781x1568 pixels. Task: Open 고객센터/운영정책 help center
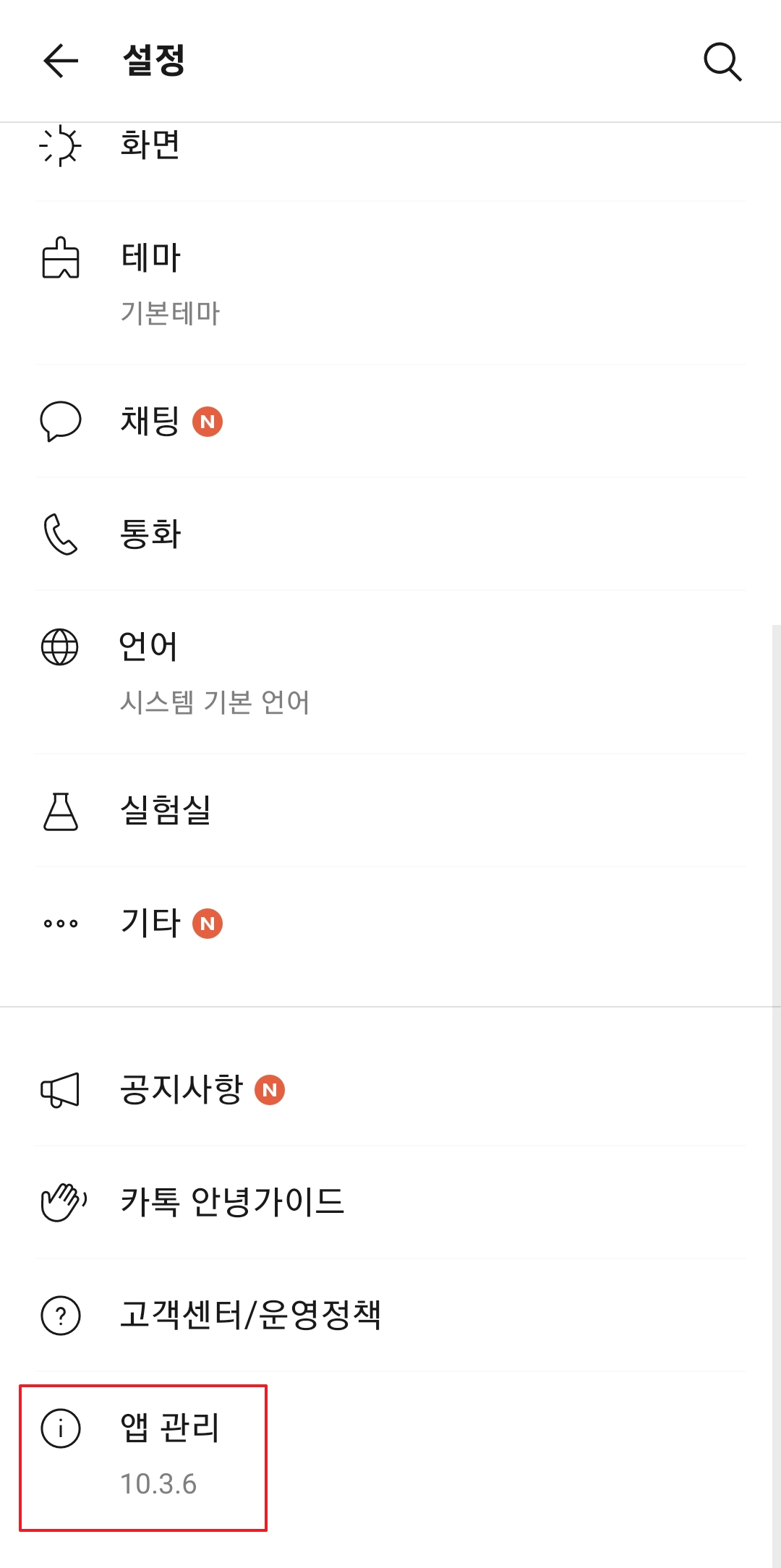click(x=390, y=1315)
